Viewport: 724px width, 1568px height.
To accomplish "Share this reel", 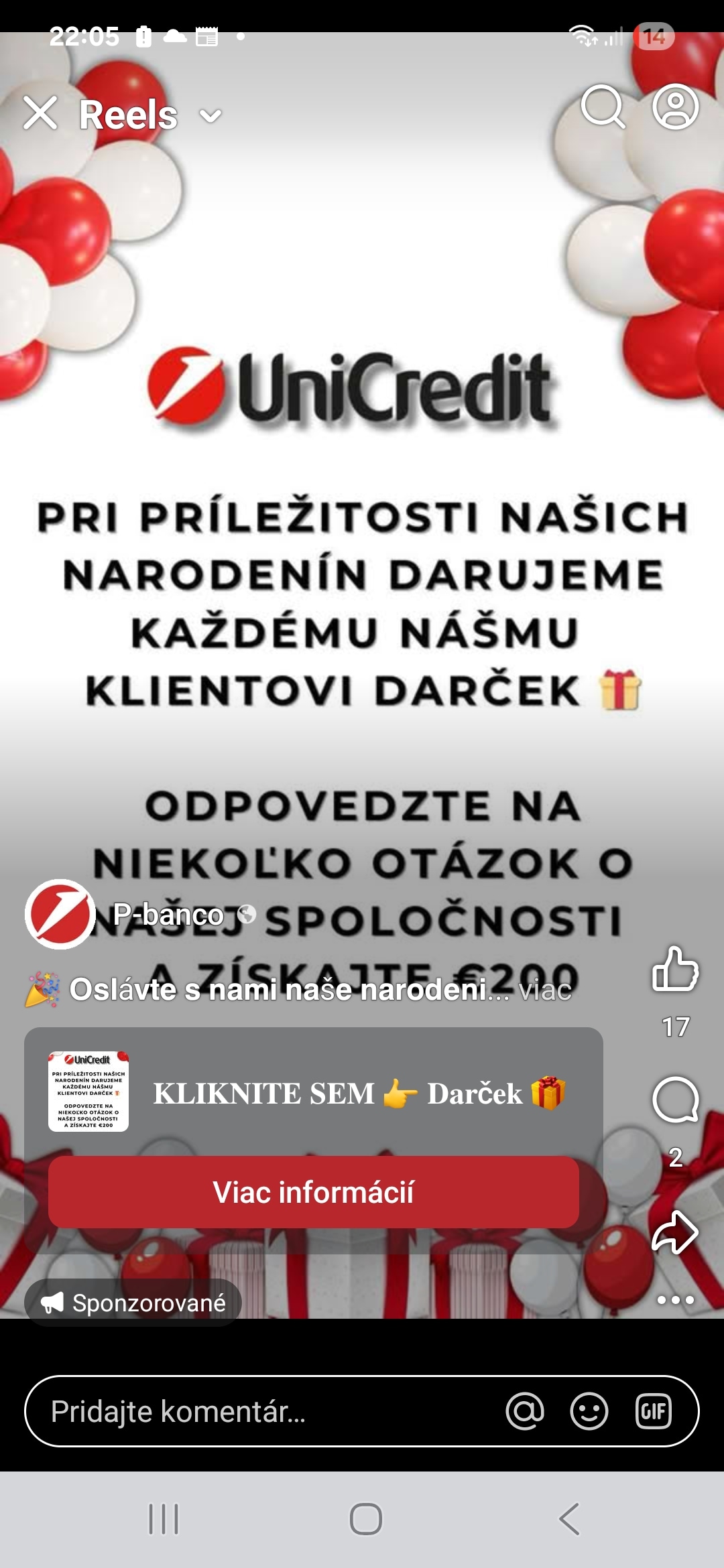I will [x=675, y=1233].
